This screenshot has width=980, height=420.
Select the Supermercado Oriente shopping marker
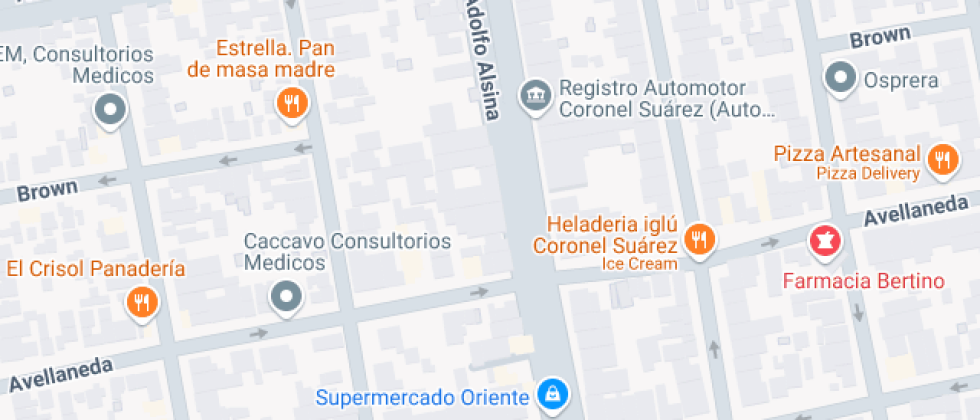[550, 394]
